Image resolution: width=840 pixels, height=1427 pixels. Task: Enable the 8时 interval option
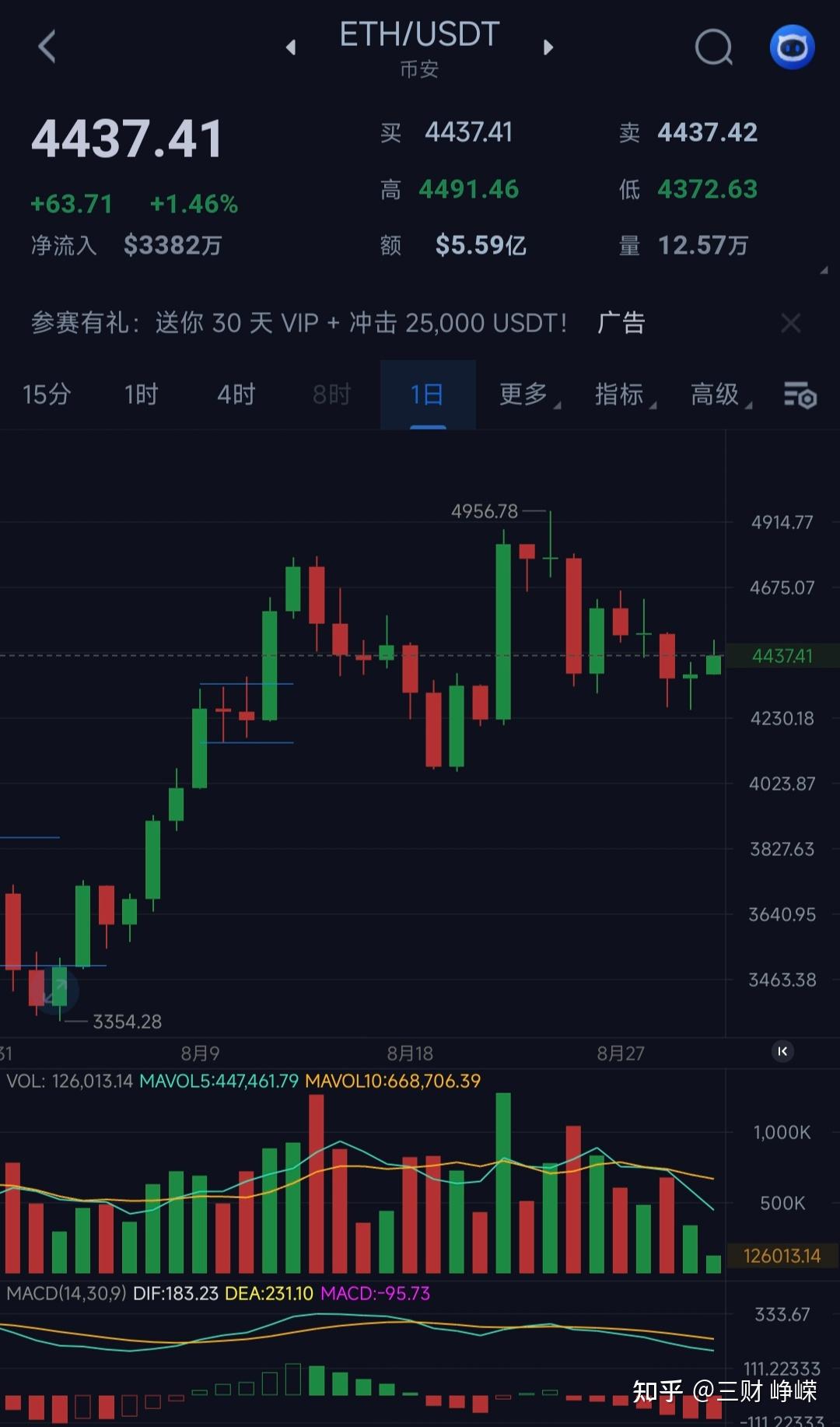point(329,394)
